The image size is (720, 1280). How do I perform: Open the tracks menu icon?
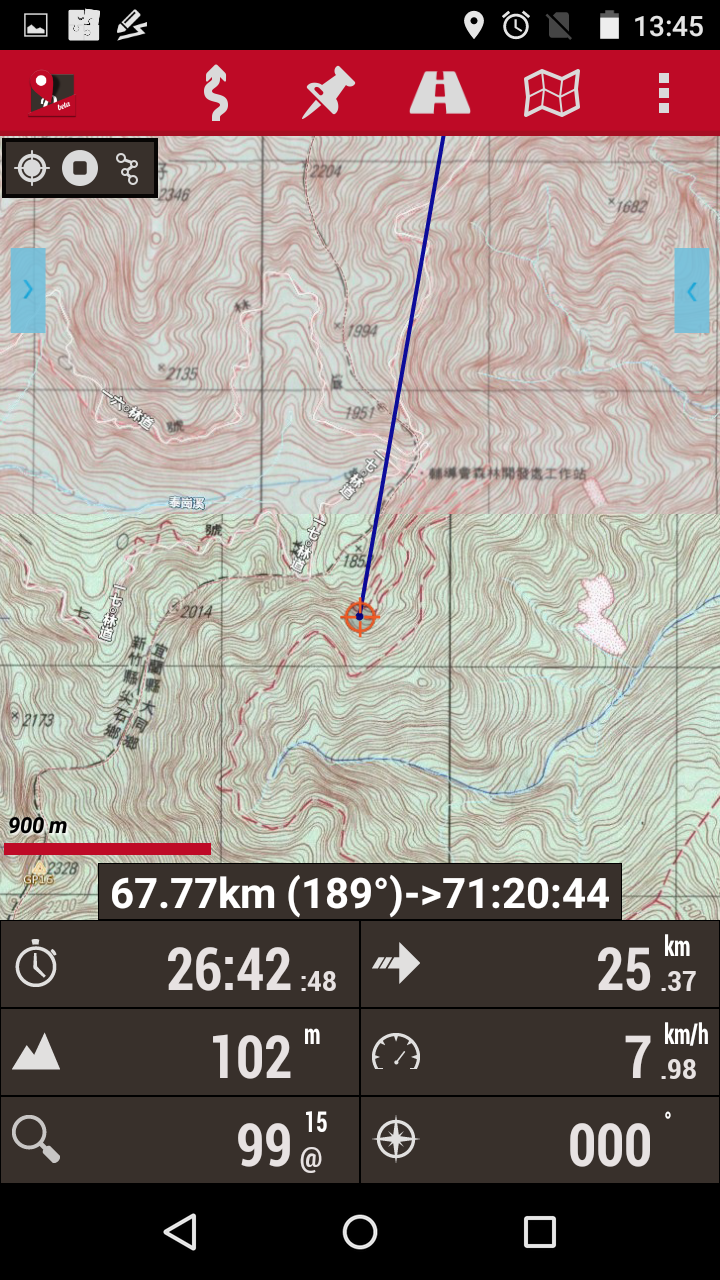216,93
